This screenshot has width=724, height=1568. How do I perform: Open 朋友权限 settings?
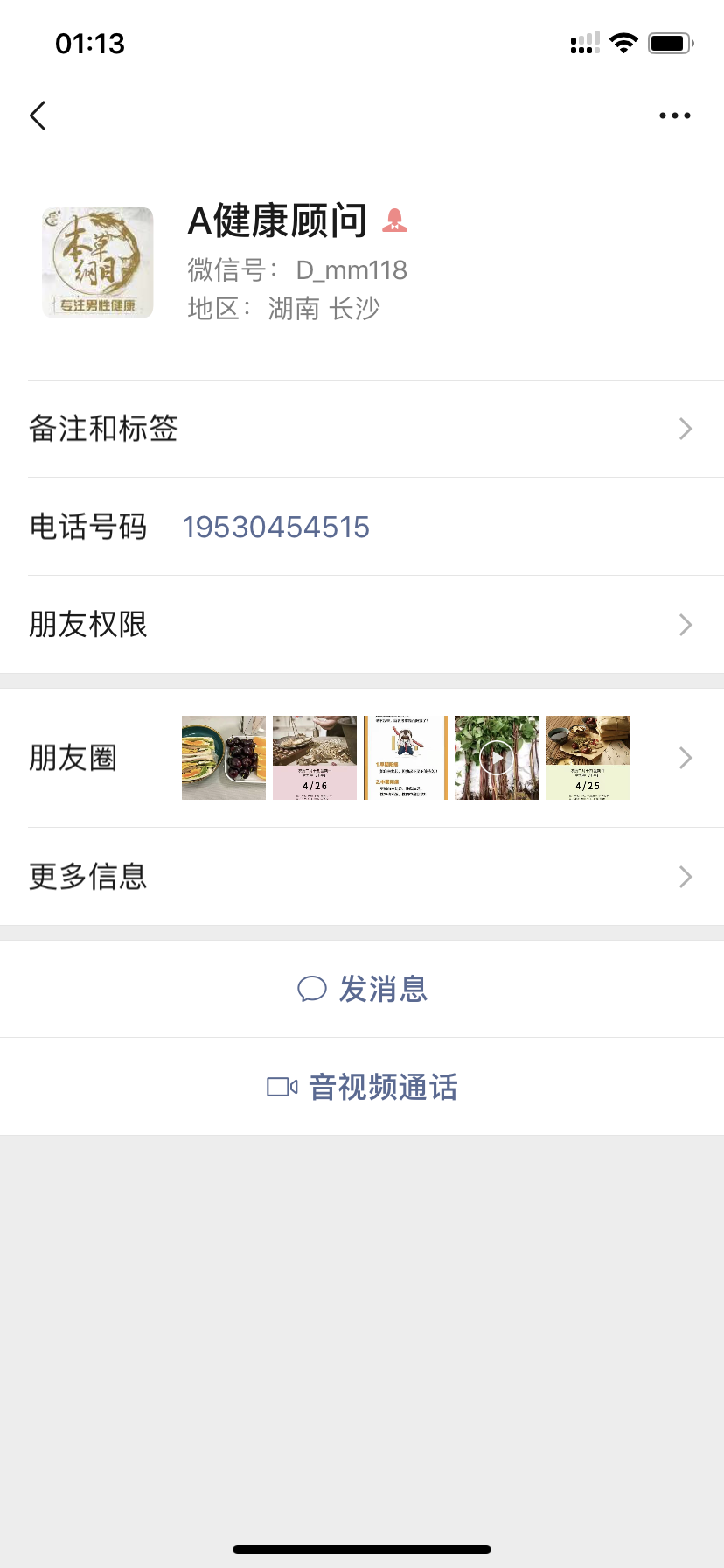(x=362, y=625)
